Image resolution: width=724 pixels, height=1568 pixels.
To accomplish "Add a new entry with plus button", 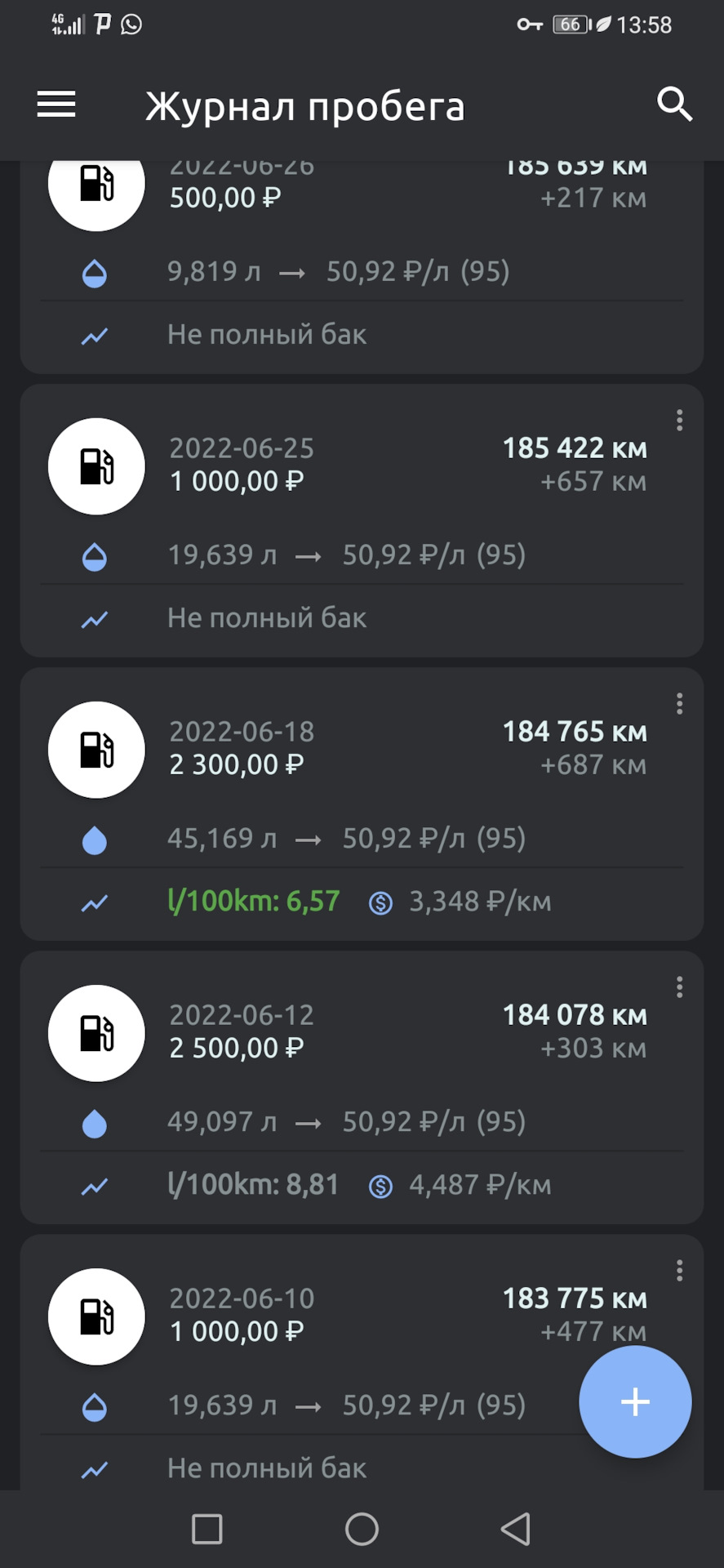I will click(x=635, y=1401).
